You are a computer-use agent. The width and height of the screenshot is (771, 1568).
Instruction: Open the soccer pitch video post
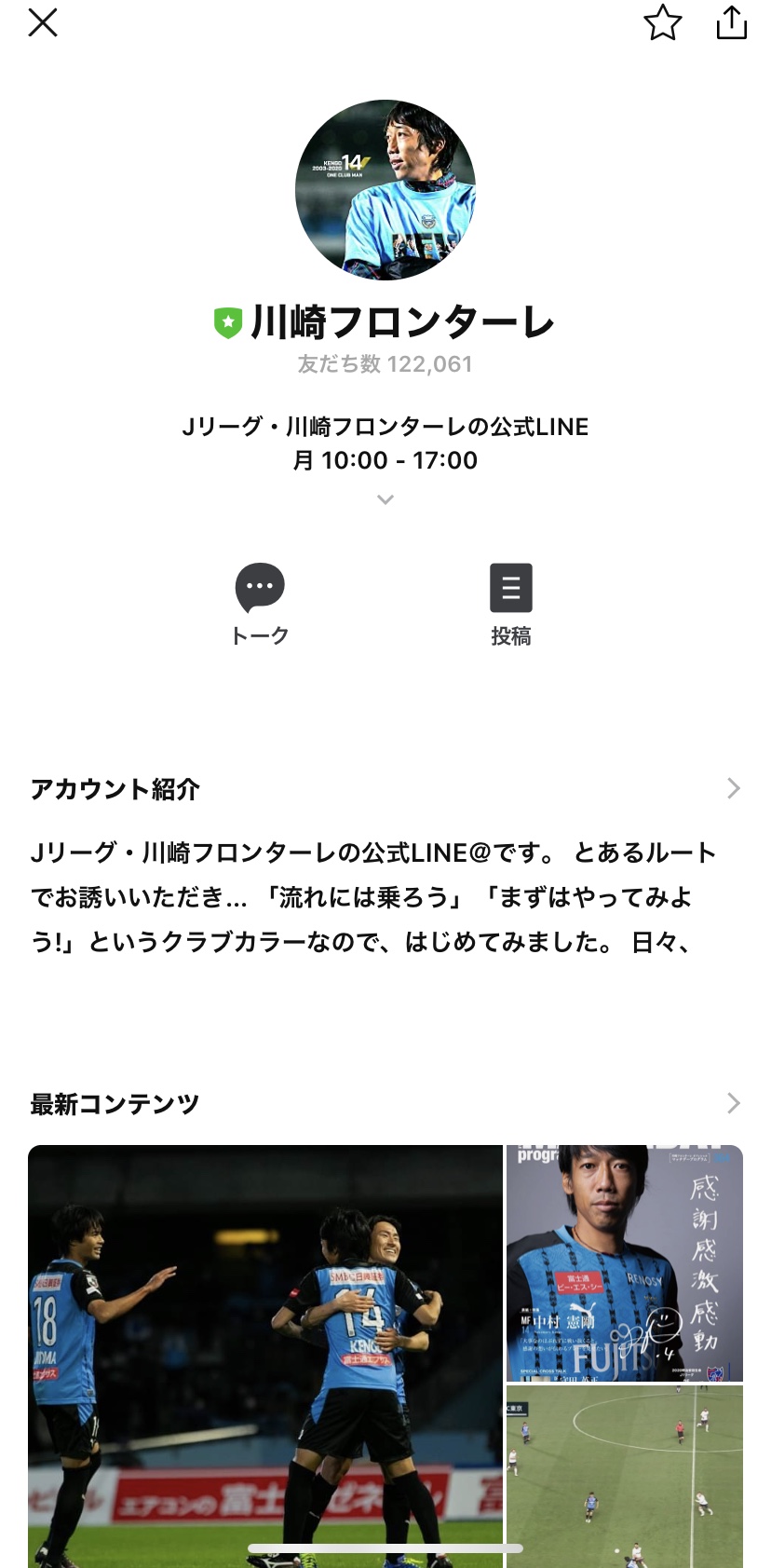click(624, 1474)
